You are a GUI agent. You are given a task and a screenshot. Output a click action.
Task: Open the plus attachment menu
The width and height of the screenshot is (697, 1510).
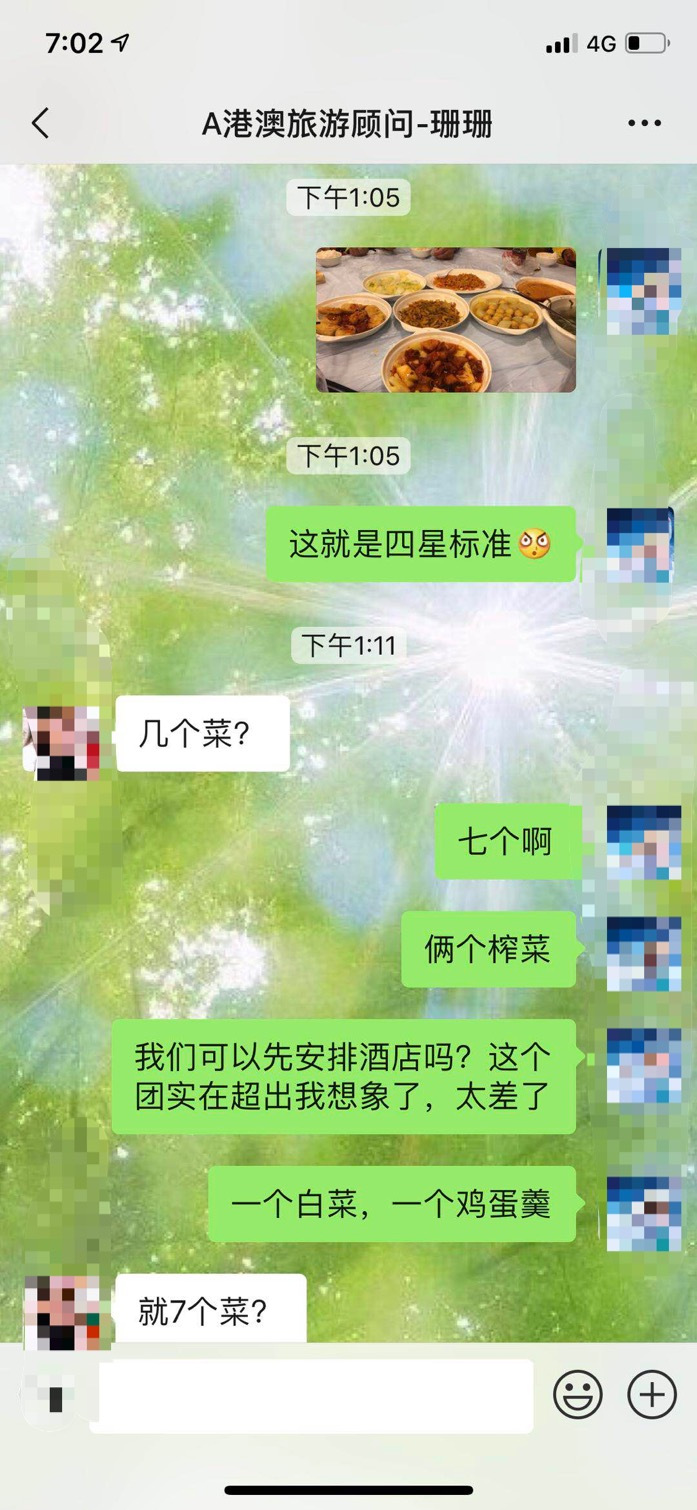[x=652, y=1394]
